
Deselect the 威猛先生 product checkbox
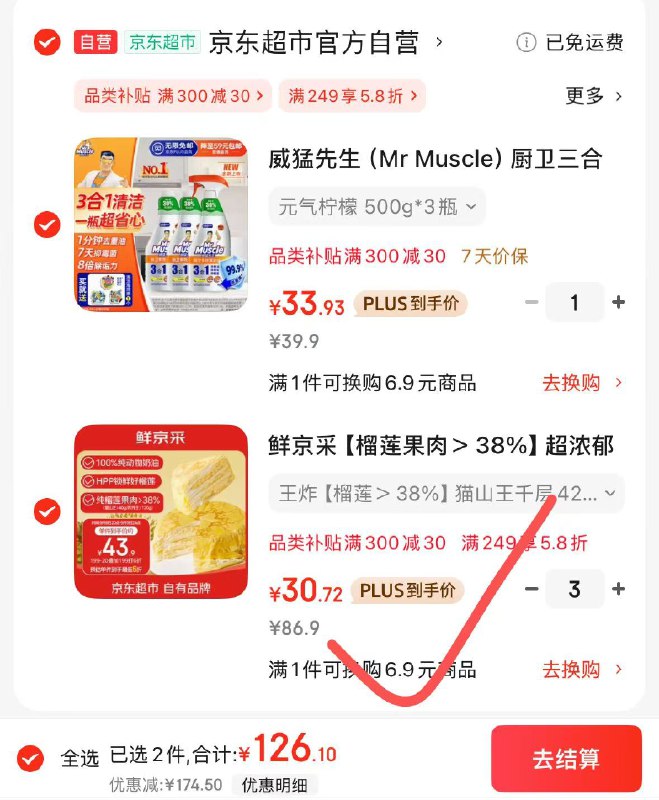(46, 224)
